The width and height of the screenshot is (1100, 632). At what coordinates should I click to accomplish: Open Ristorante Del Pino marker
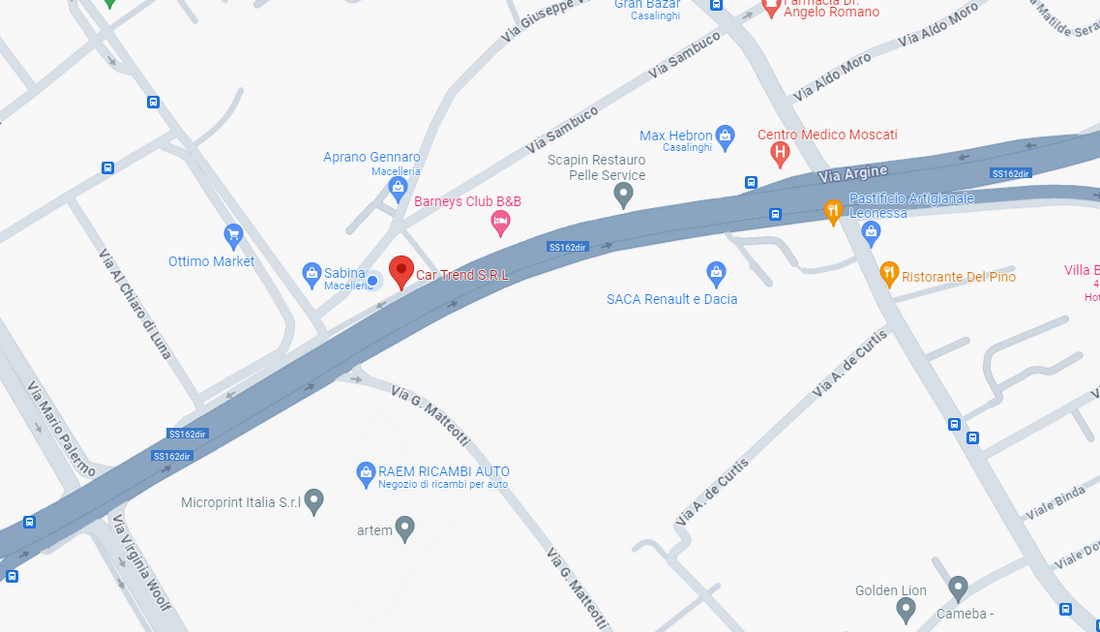(x=889, y=272)
